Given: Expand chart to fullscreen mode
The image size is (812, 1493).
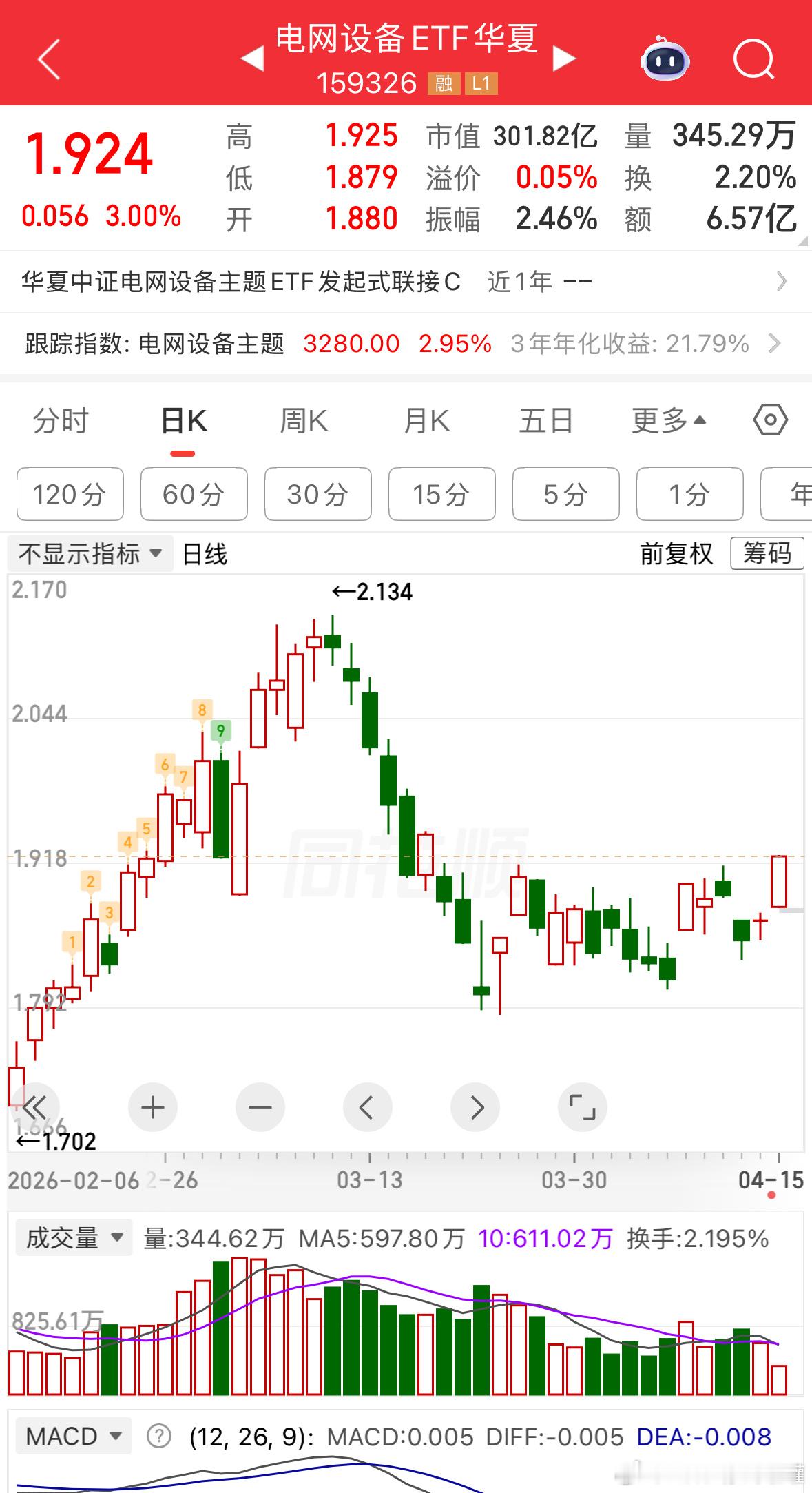Looking at the screenshot, I should (582, 1106).
